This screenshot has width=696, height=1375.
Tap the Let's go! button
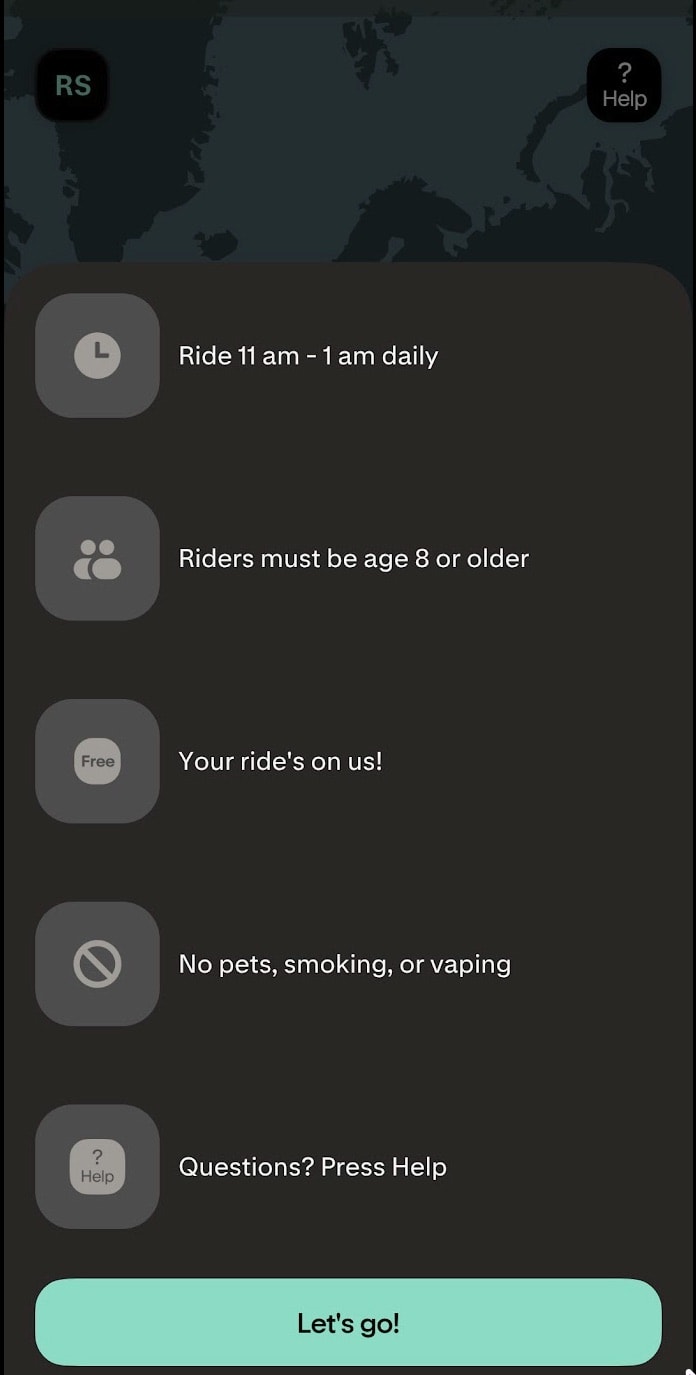point(348,1322)
